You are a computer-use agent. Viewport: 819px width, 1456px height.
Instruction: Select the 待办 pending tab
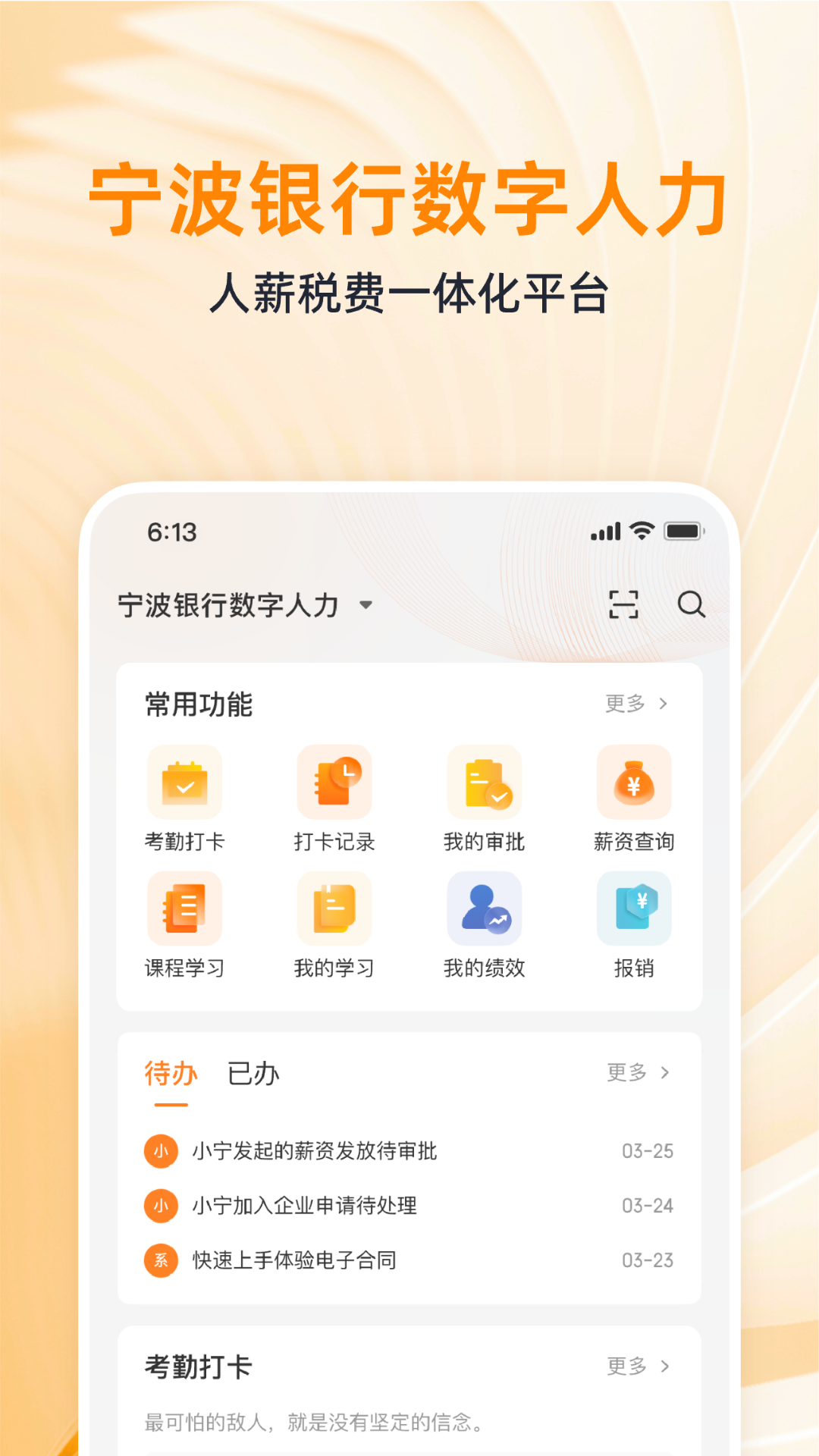coord(170,1072)
